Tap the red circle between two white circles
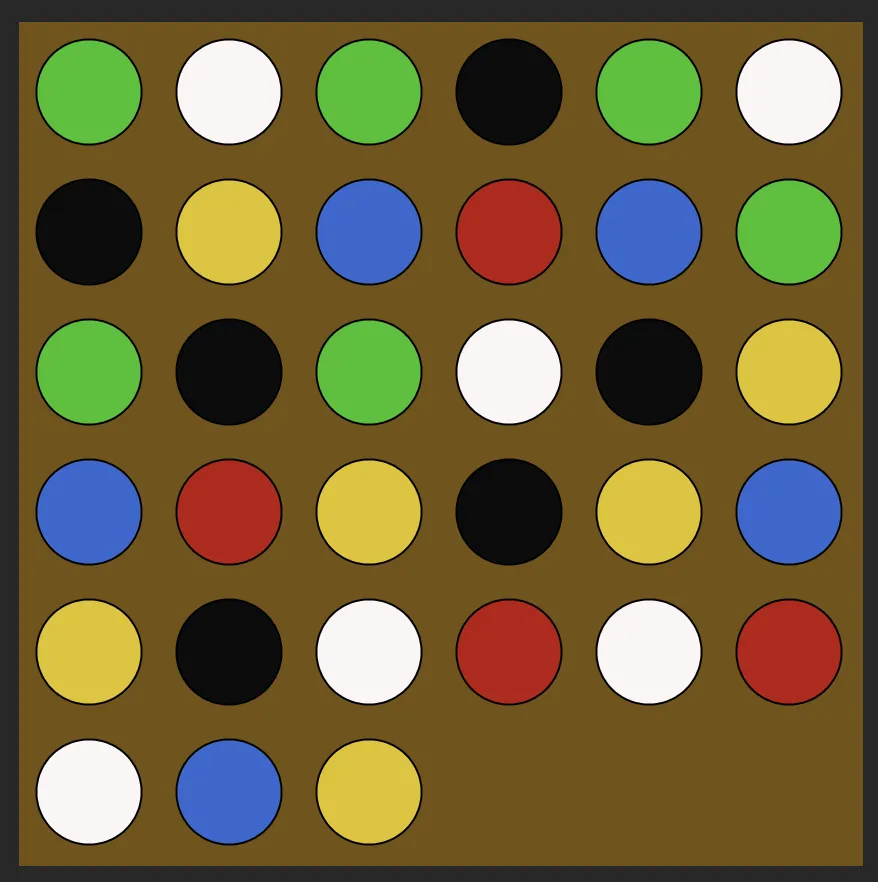Screen dimensions: 878x882 509,652
